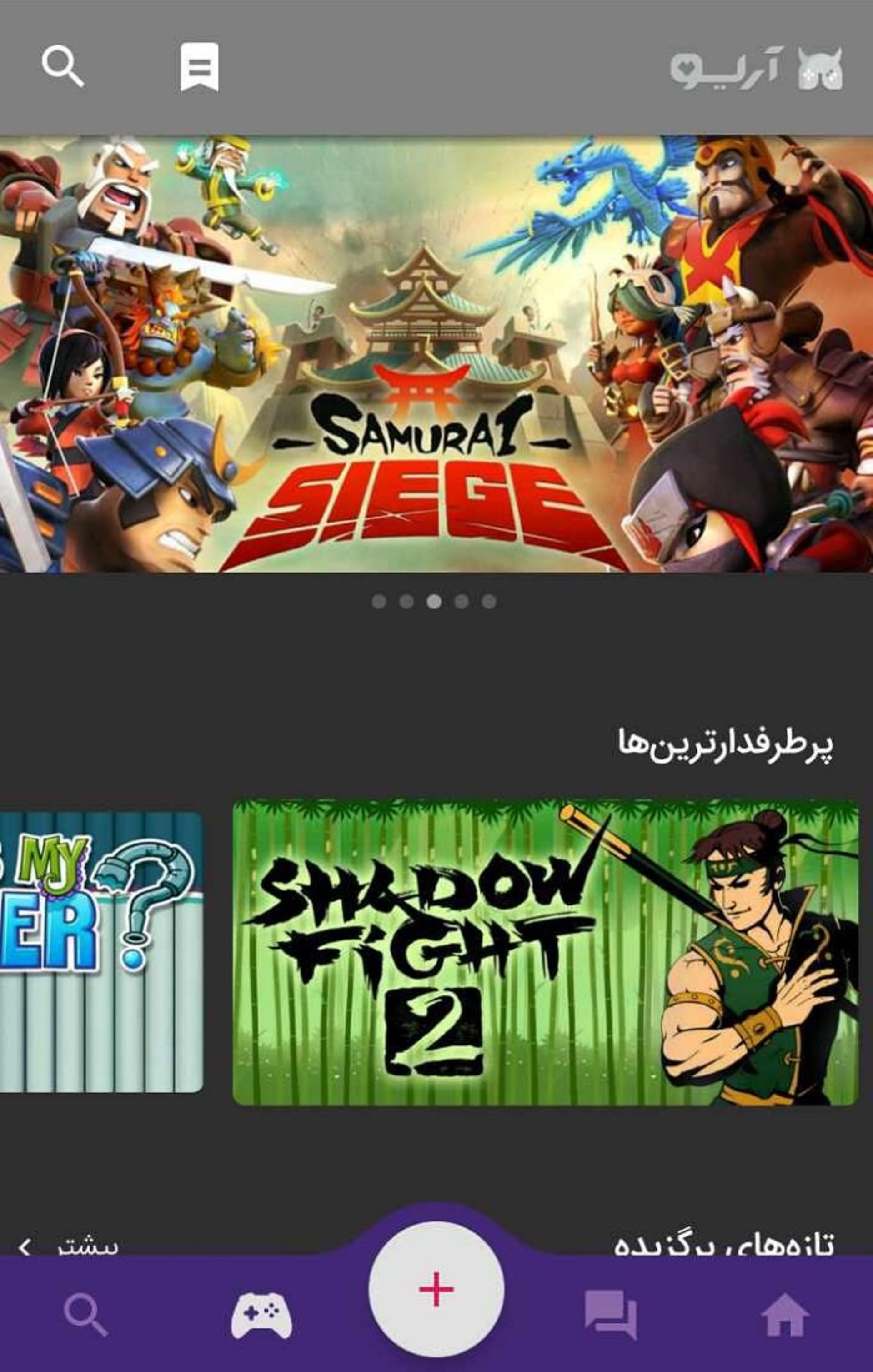Open the Shadow Fight 2 game card
The image size is (873, 1372).
pos(545,952)
